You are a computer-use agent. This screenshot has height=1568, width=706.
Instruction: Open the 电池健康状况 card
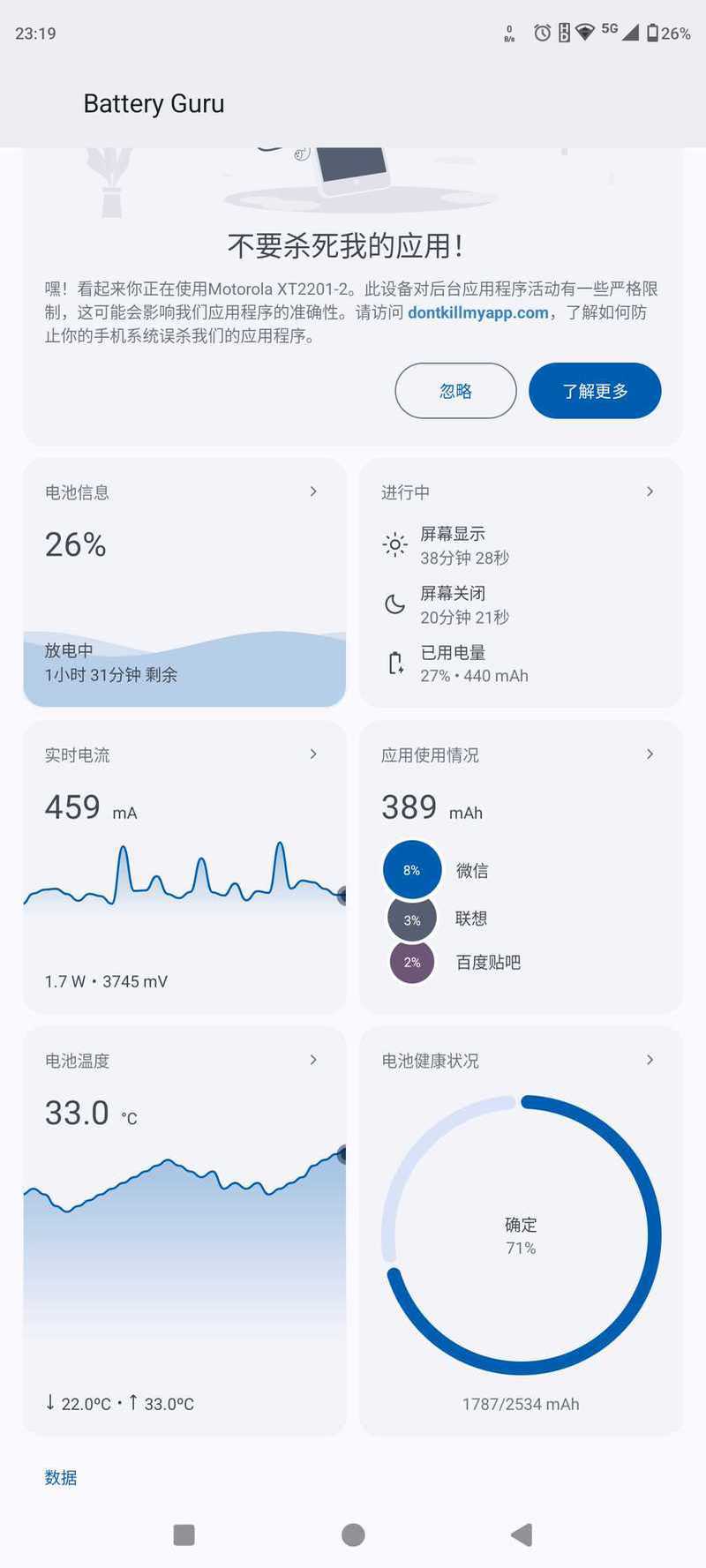click(x=521, y=1230)
